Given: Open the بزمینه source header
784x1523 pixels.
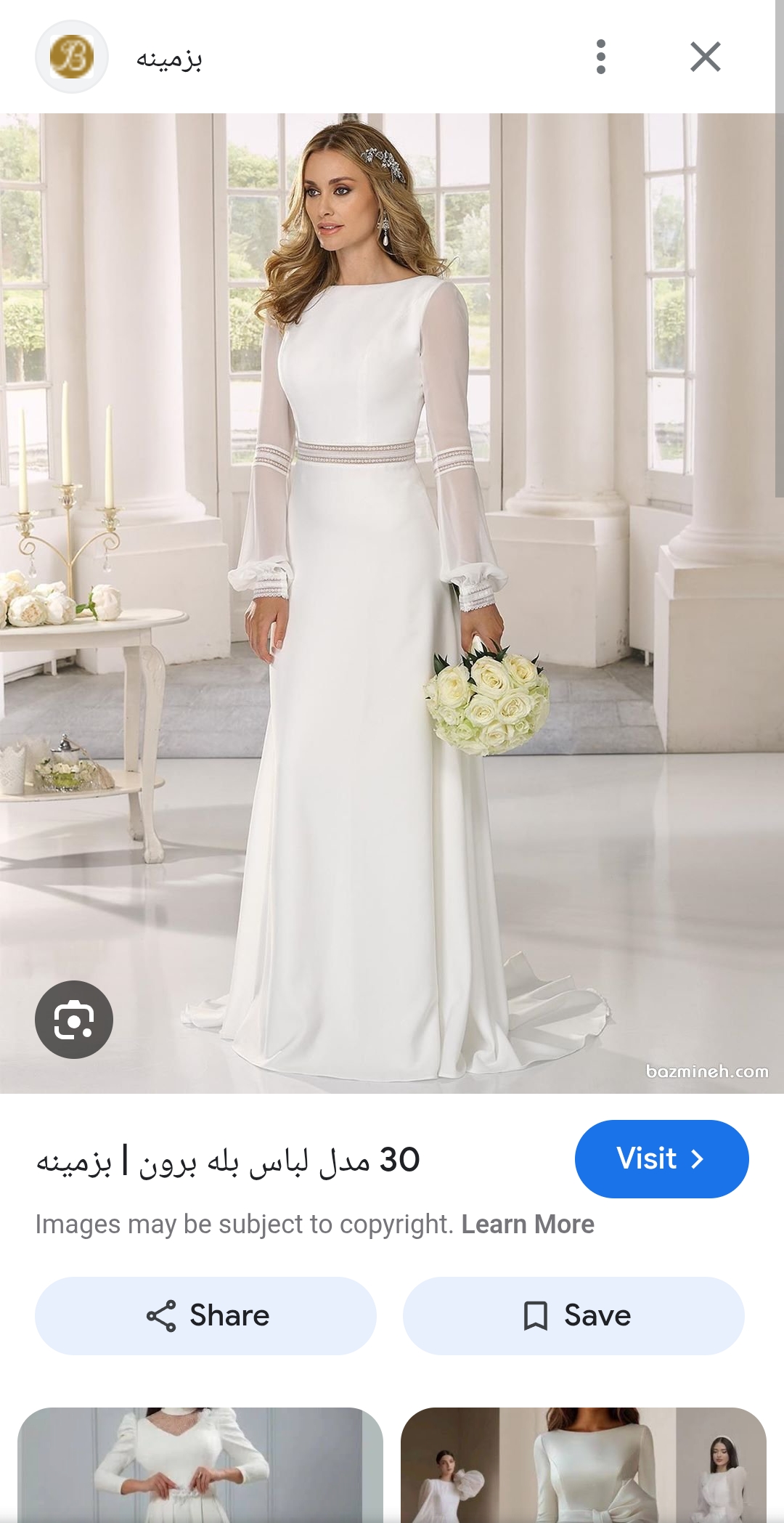Looking at the screenshot, I should [168, 58].
